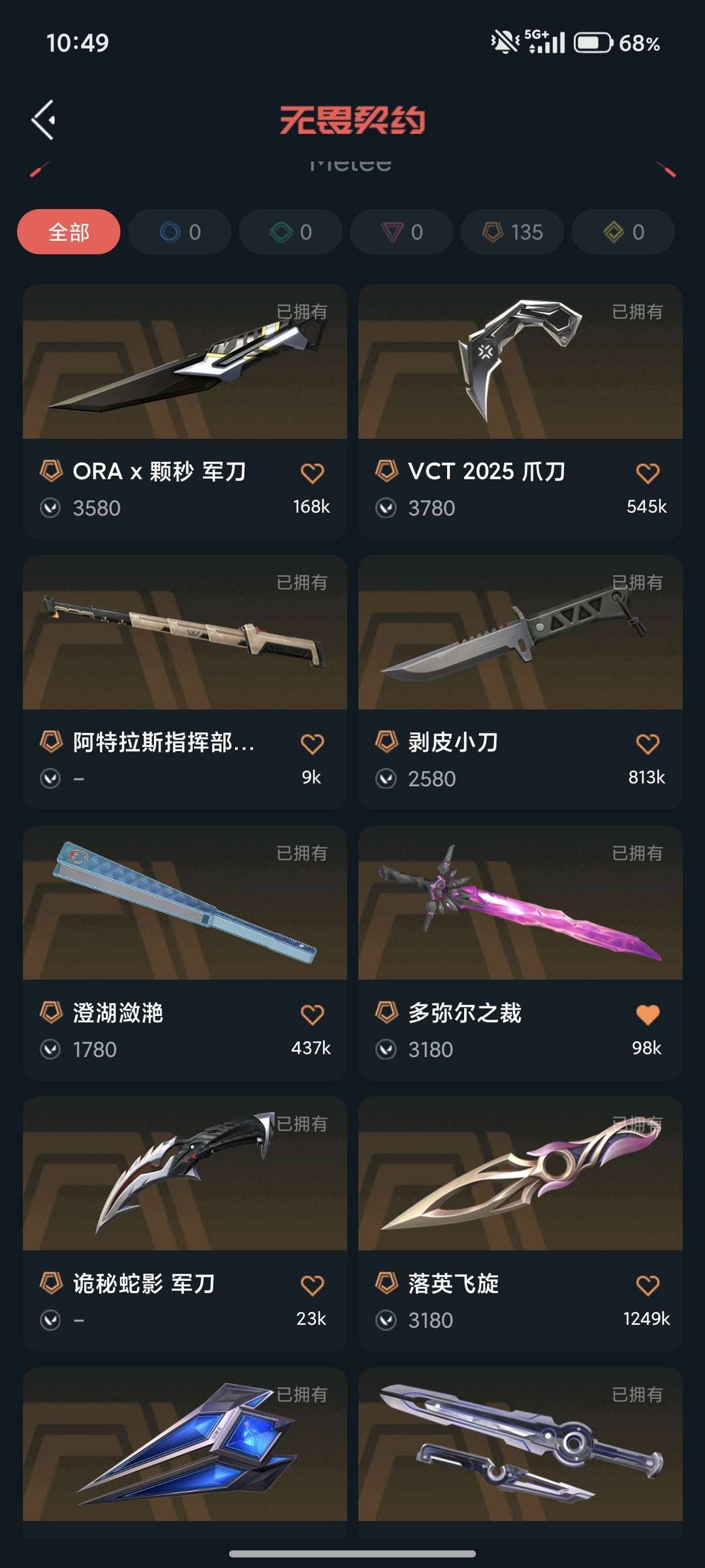The width and height of the screenshot is (705, 1568).
Task: Unlike the 多弥尔之裁 skin
Action: click(648, 1015)
